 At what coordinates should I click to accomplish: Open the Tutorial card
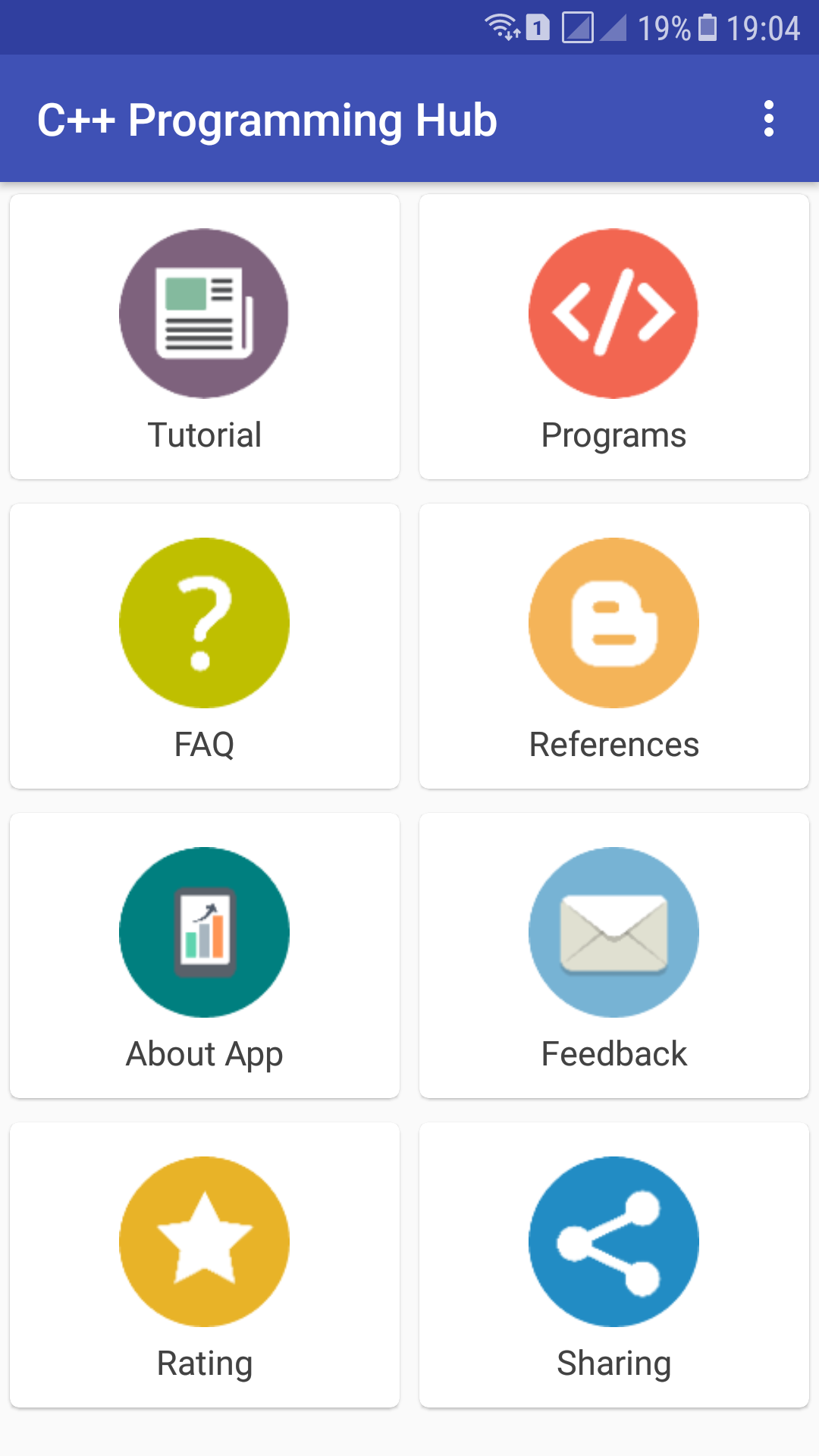point(204,337)
